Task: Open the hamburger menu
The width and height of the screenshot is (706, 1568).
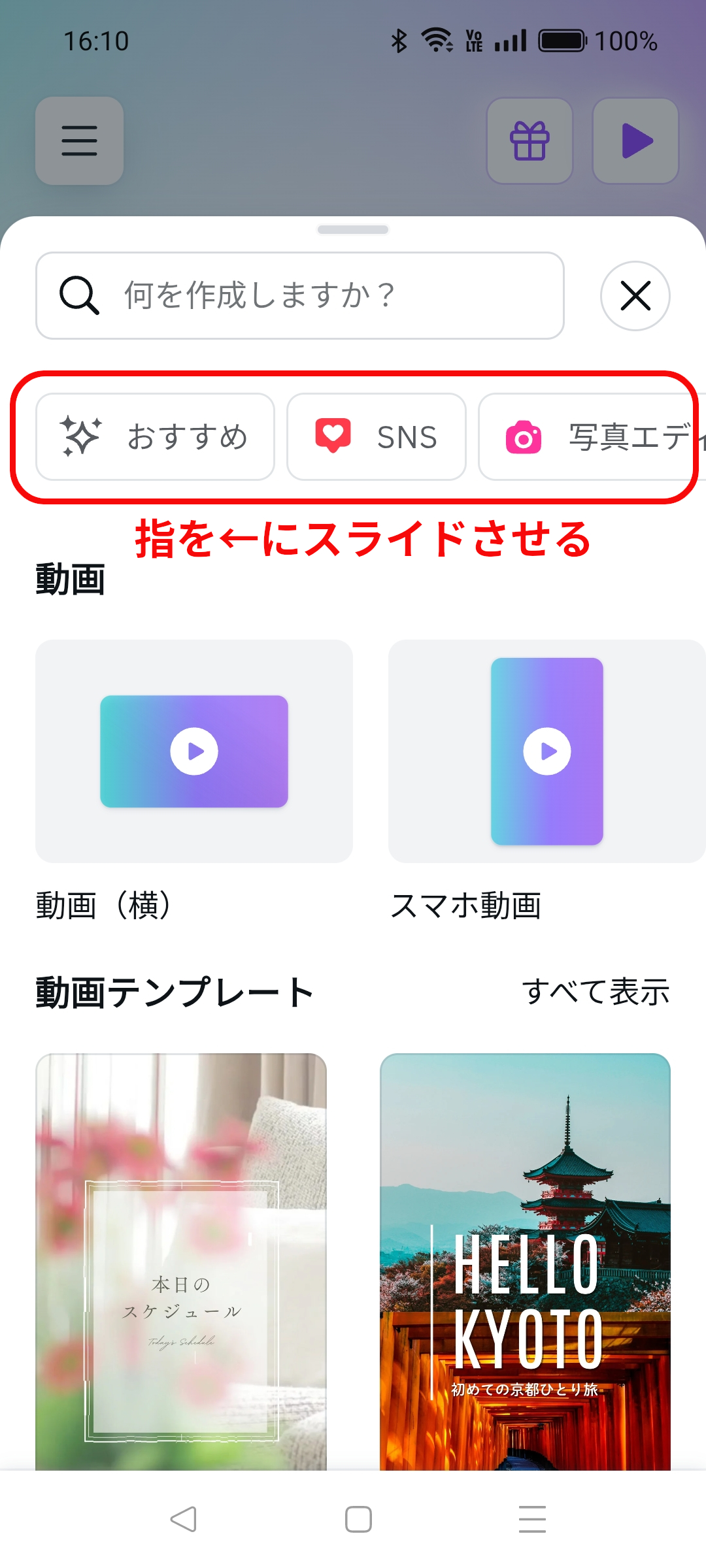Action: click(79, 140)
